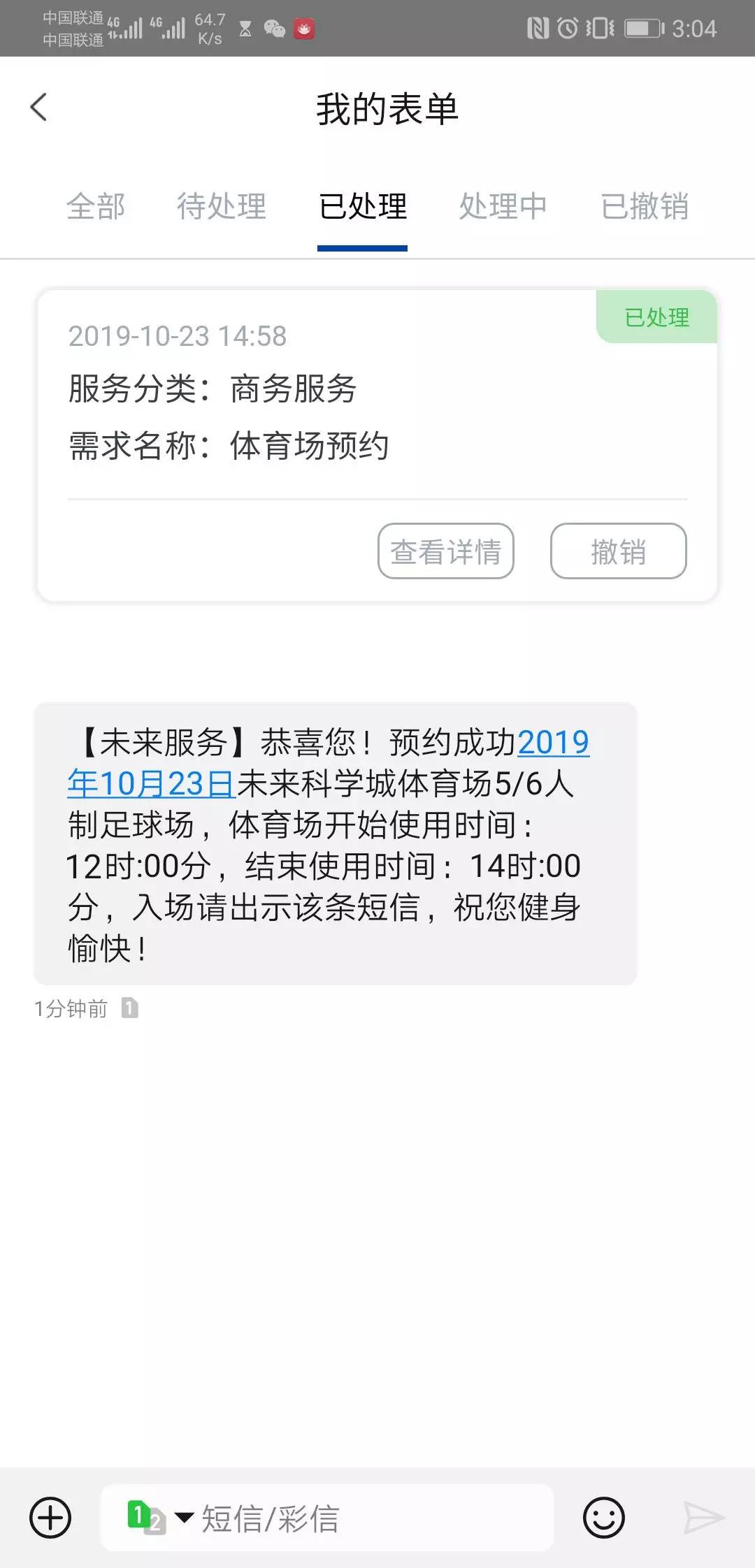Switch to the 待处理 tab
This screenshot has width=755, height=1568.
tap(222, 208)
